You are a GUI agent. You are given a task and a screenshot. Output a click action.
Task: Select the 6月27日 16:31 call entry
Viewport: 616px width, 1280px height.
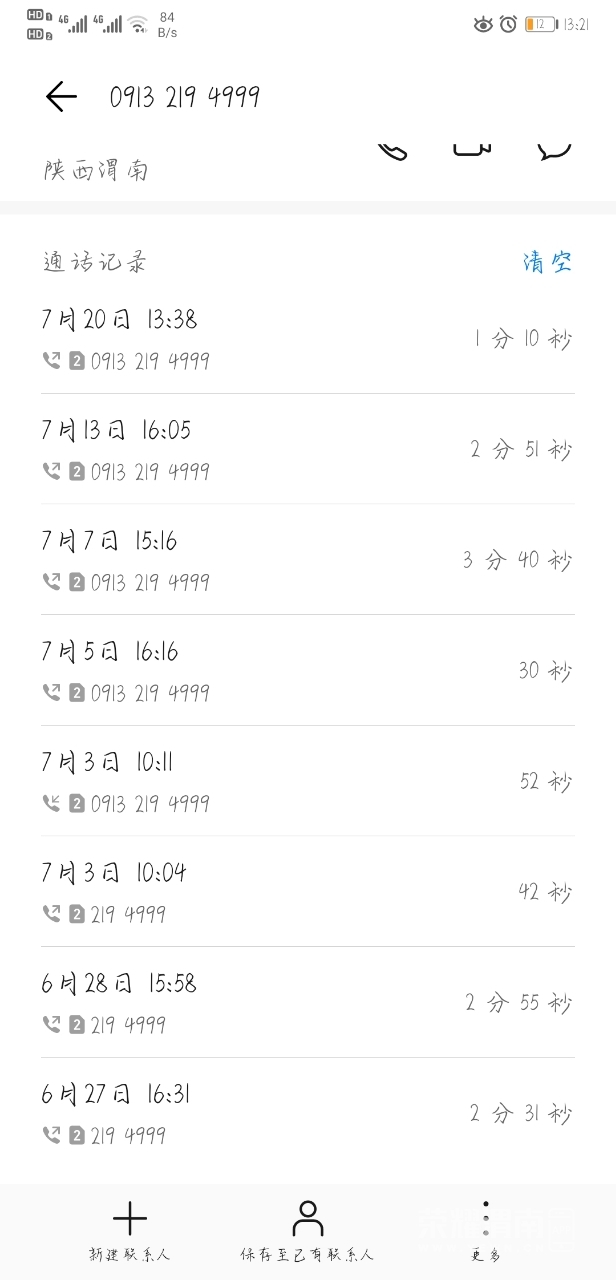pyautogui.click(x=308, y=1113)
